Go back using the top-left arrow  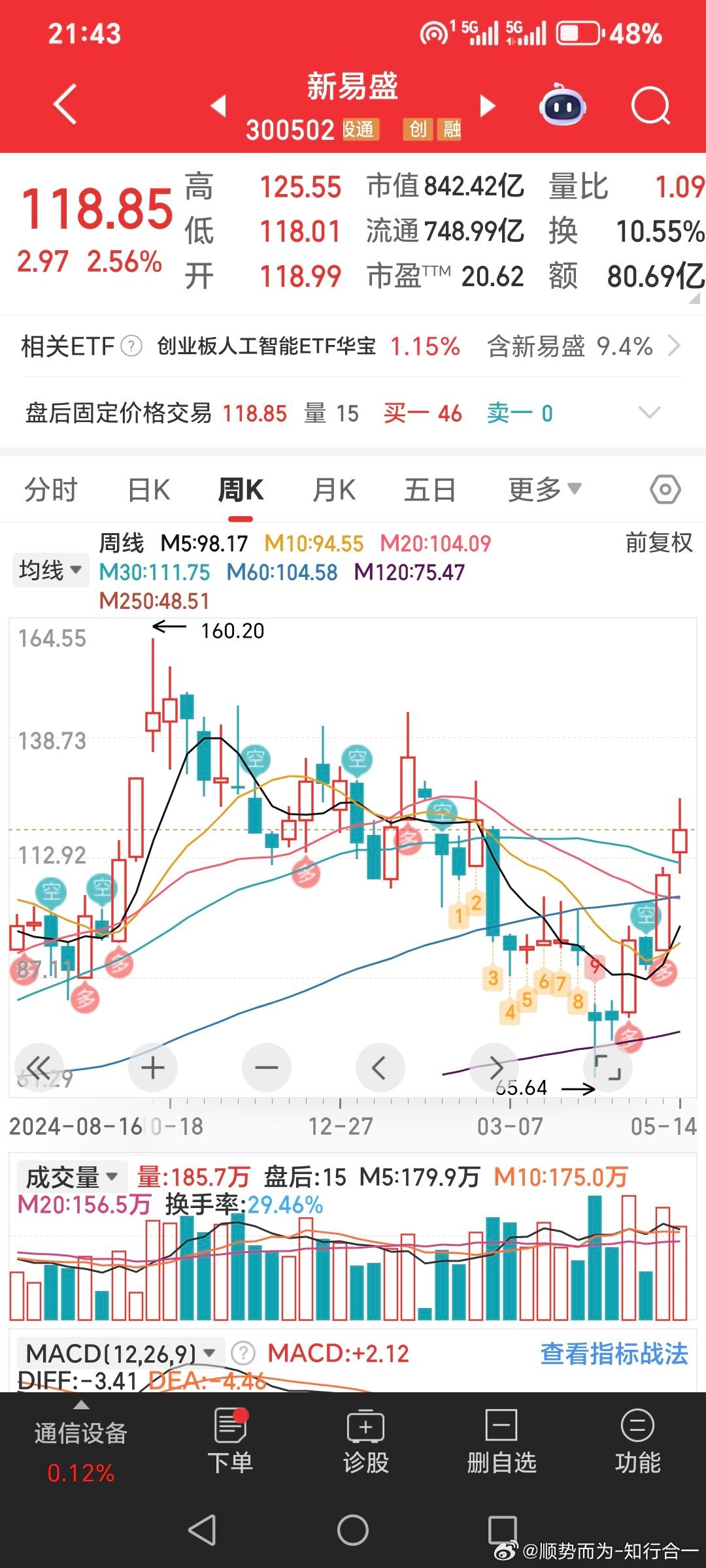[65, 105]
